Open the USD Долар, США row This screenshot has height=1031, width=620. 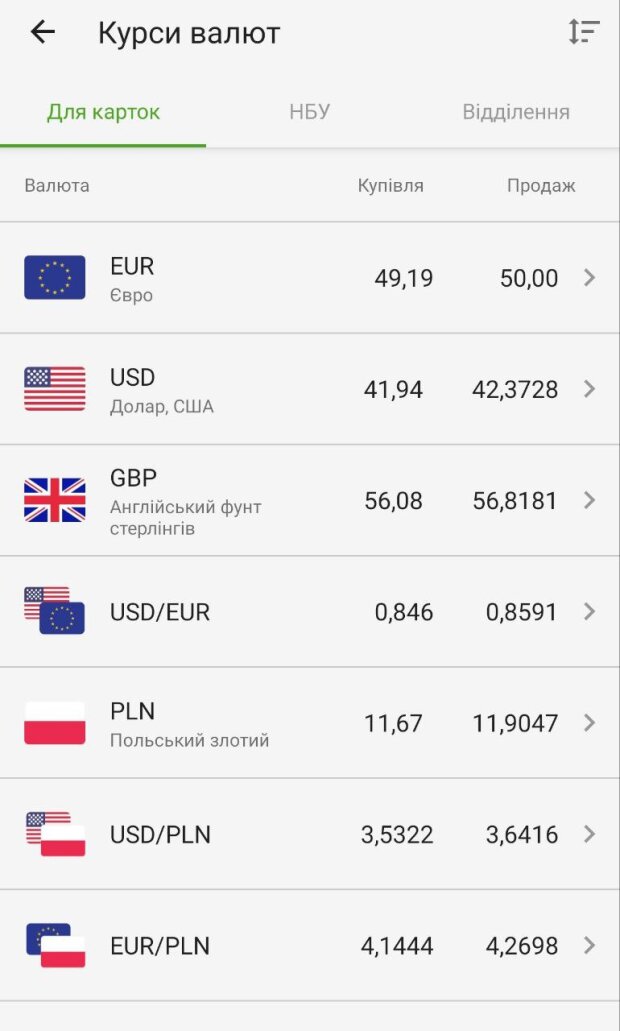click(x=310, y=389)
